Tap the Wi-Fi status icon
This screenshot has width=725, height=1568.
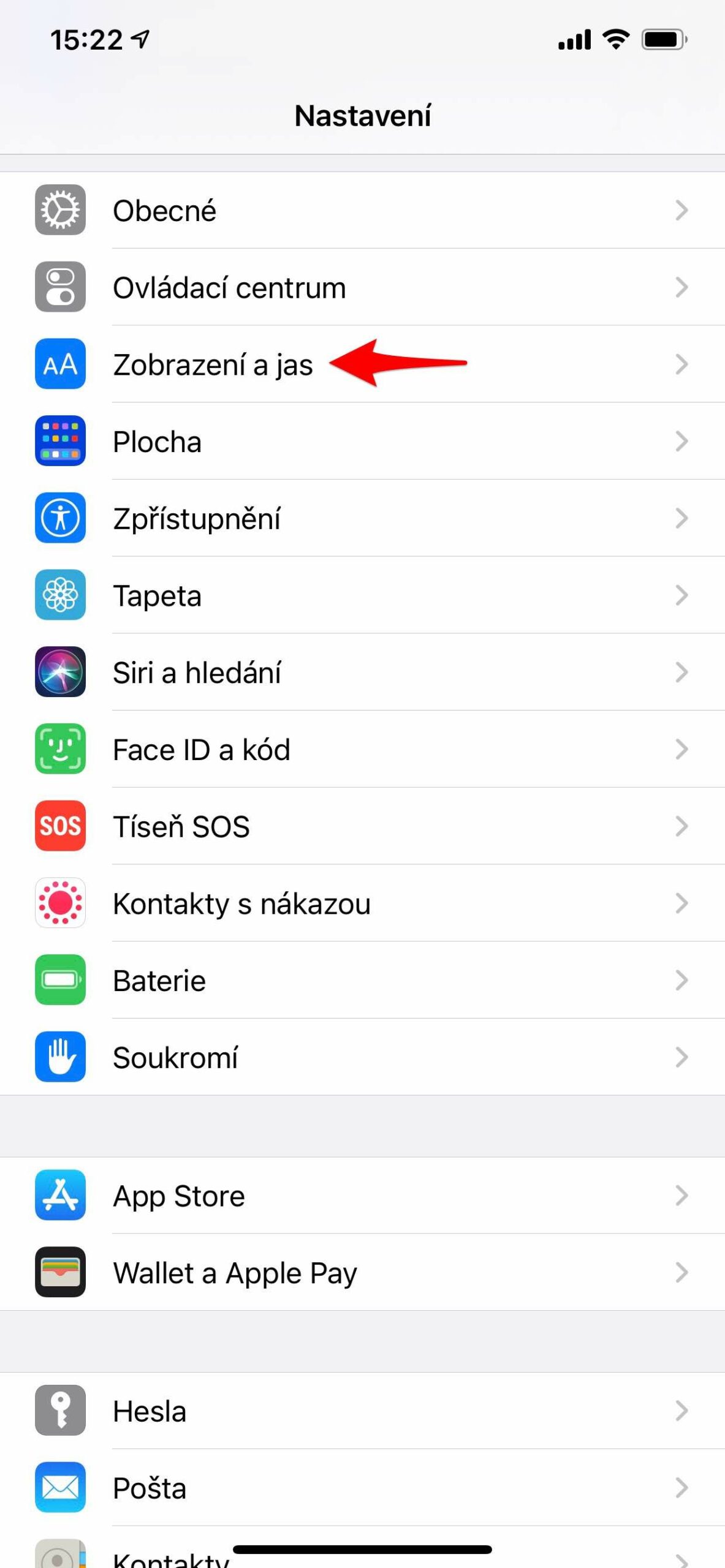615,38
